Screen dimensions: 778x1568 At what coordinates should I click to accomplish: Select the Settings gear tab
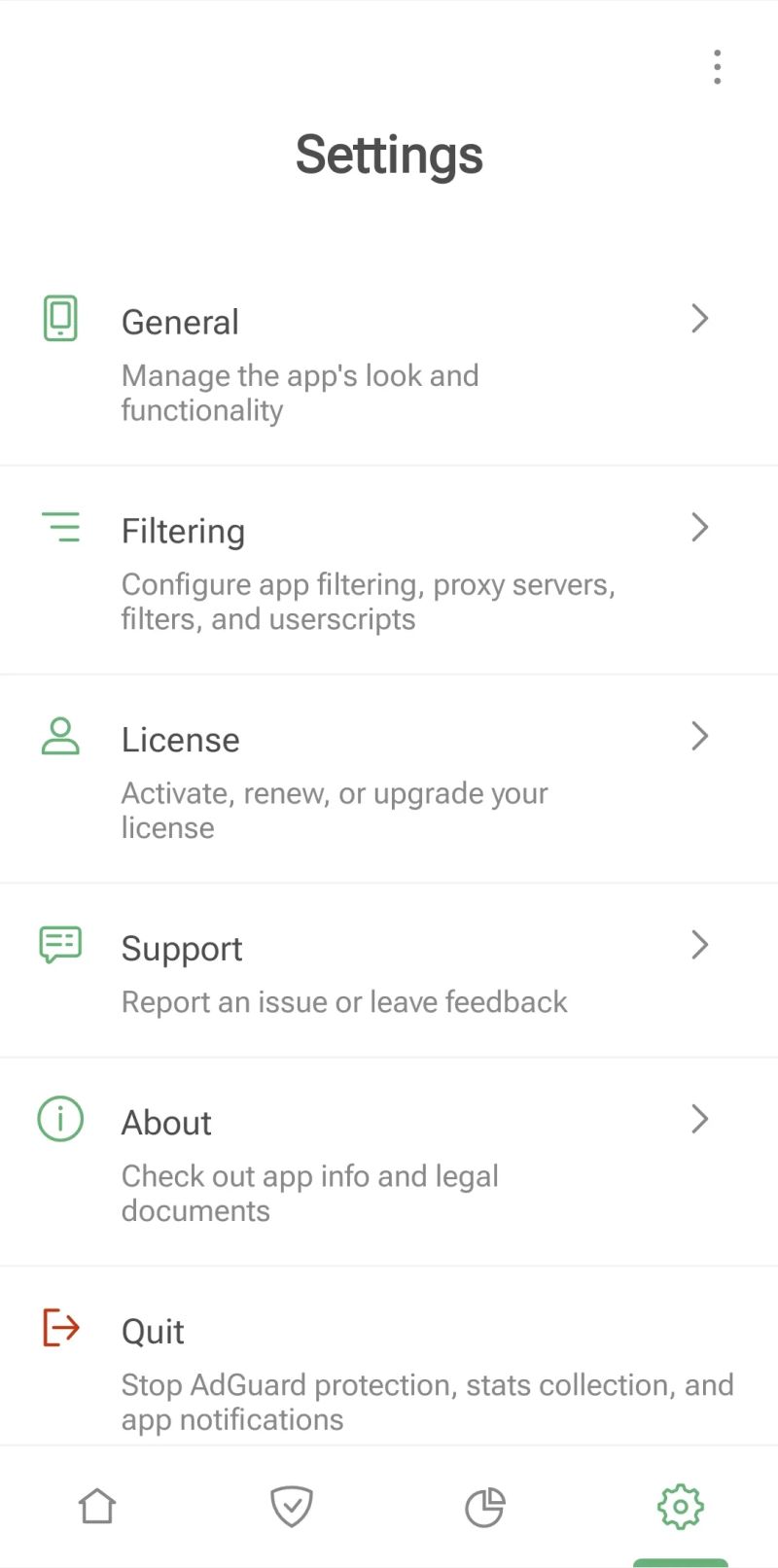point(680,1506)
